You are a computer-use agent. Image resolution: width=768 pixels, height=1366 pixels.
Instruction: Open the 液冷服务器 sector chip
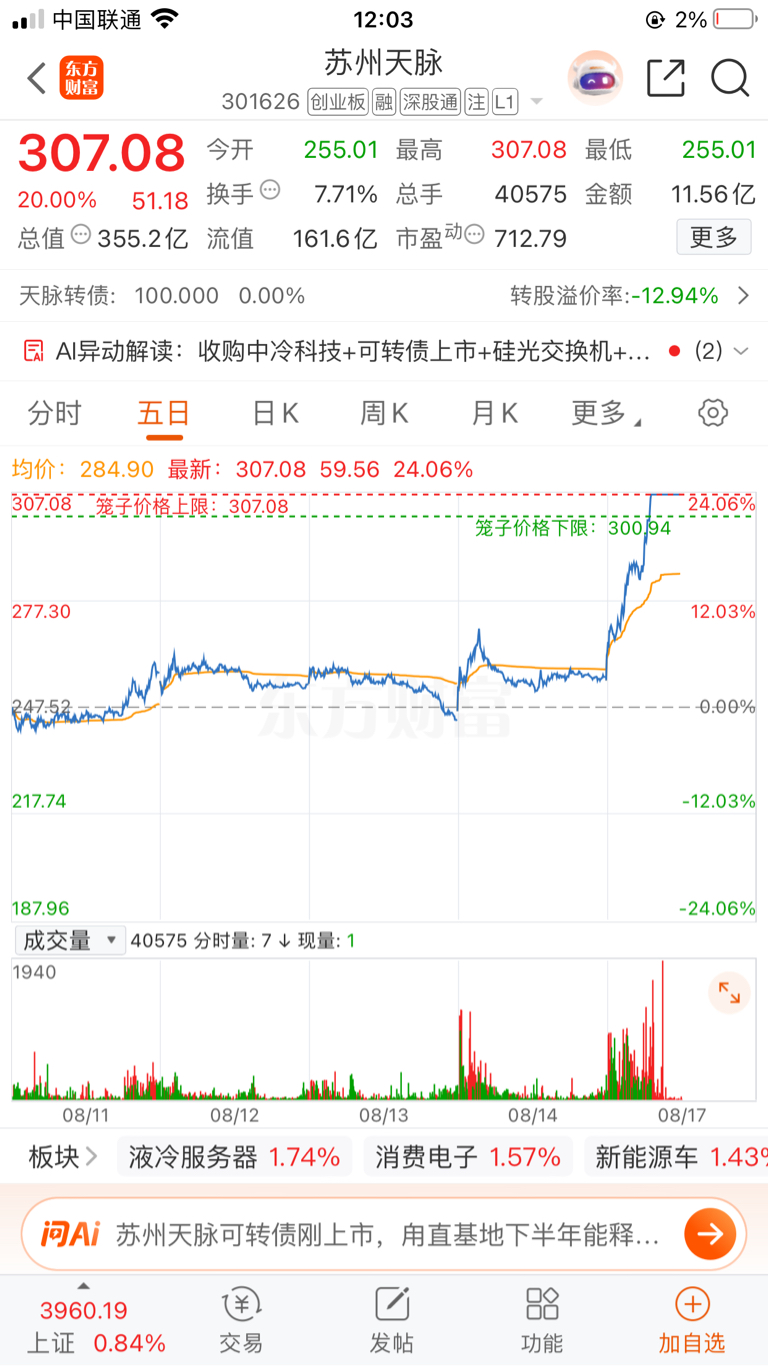click(x=234, y=1158)
